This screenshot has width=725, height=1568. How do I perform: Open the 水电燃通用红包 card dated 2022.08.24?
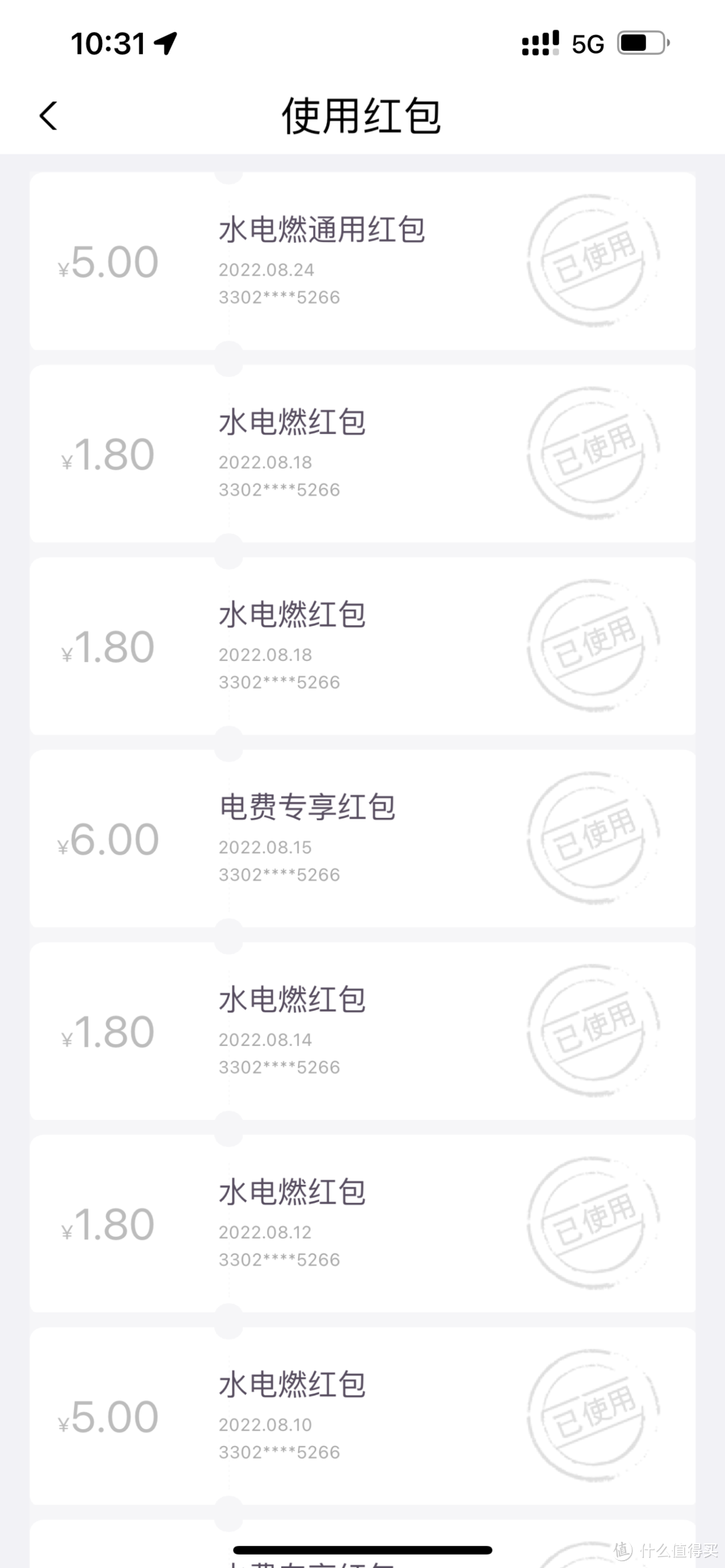point(362,261)
